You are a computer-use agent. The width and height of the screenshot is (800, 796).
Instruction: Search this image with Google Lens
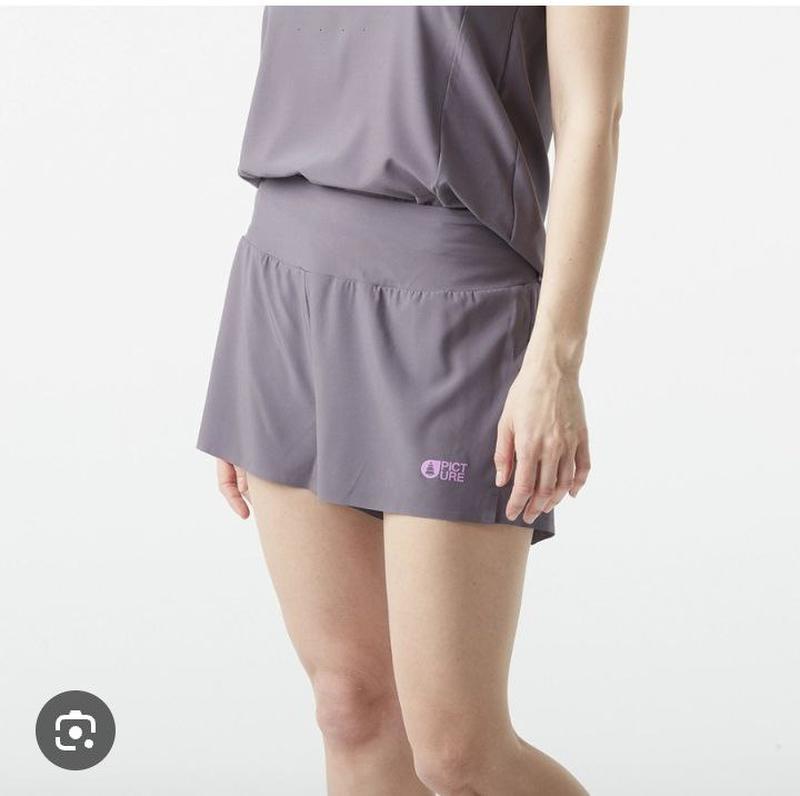75,730
